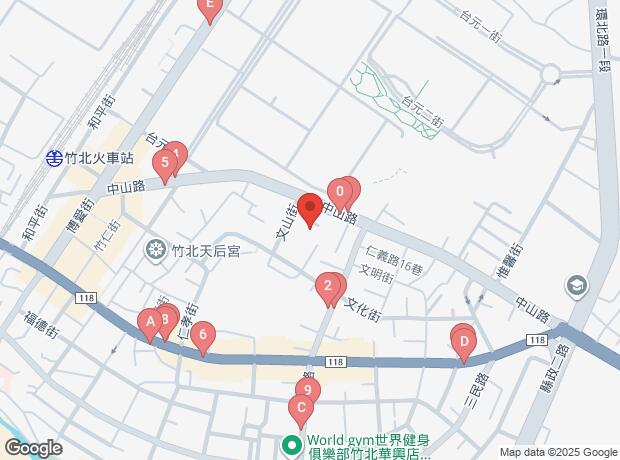Open the marker numbered 9
Image resolution: width=620 pixels, height=460 pixels.
click(309, 391)
